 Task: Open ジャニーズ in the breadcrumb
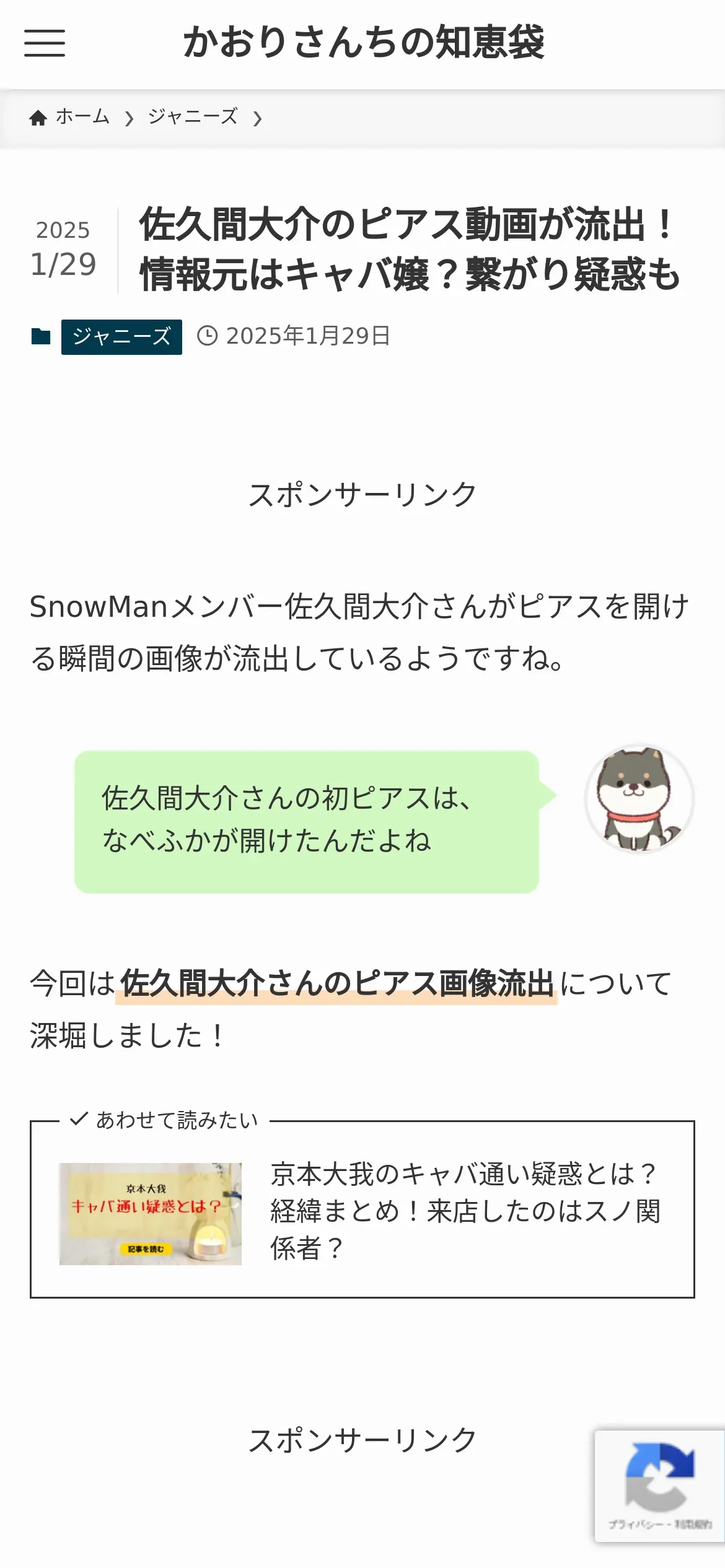point(193,117)
